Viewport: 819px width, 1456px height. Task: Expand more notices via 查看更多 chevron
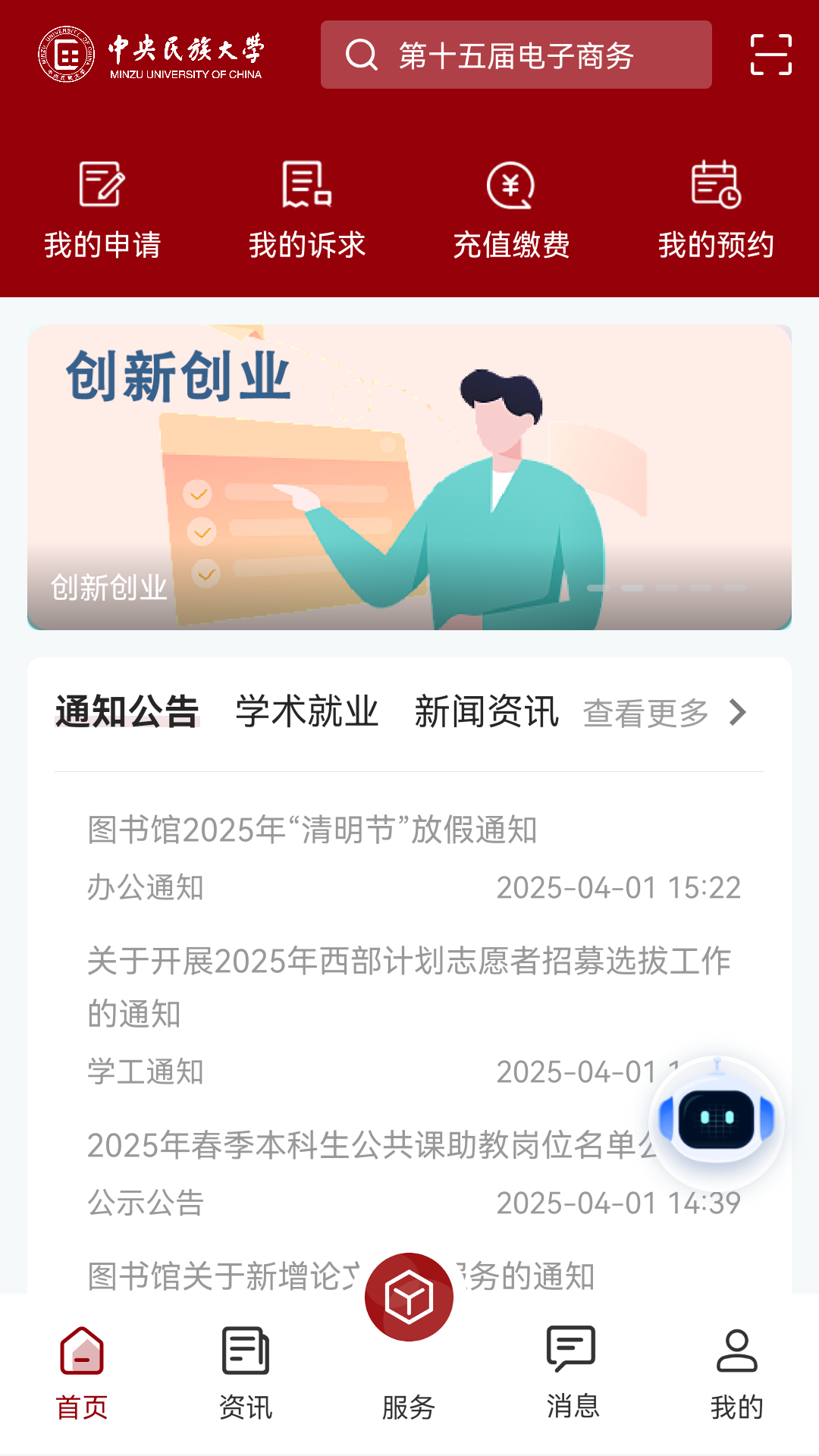click(x=664, y=713)
